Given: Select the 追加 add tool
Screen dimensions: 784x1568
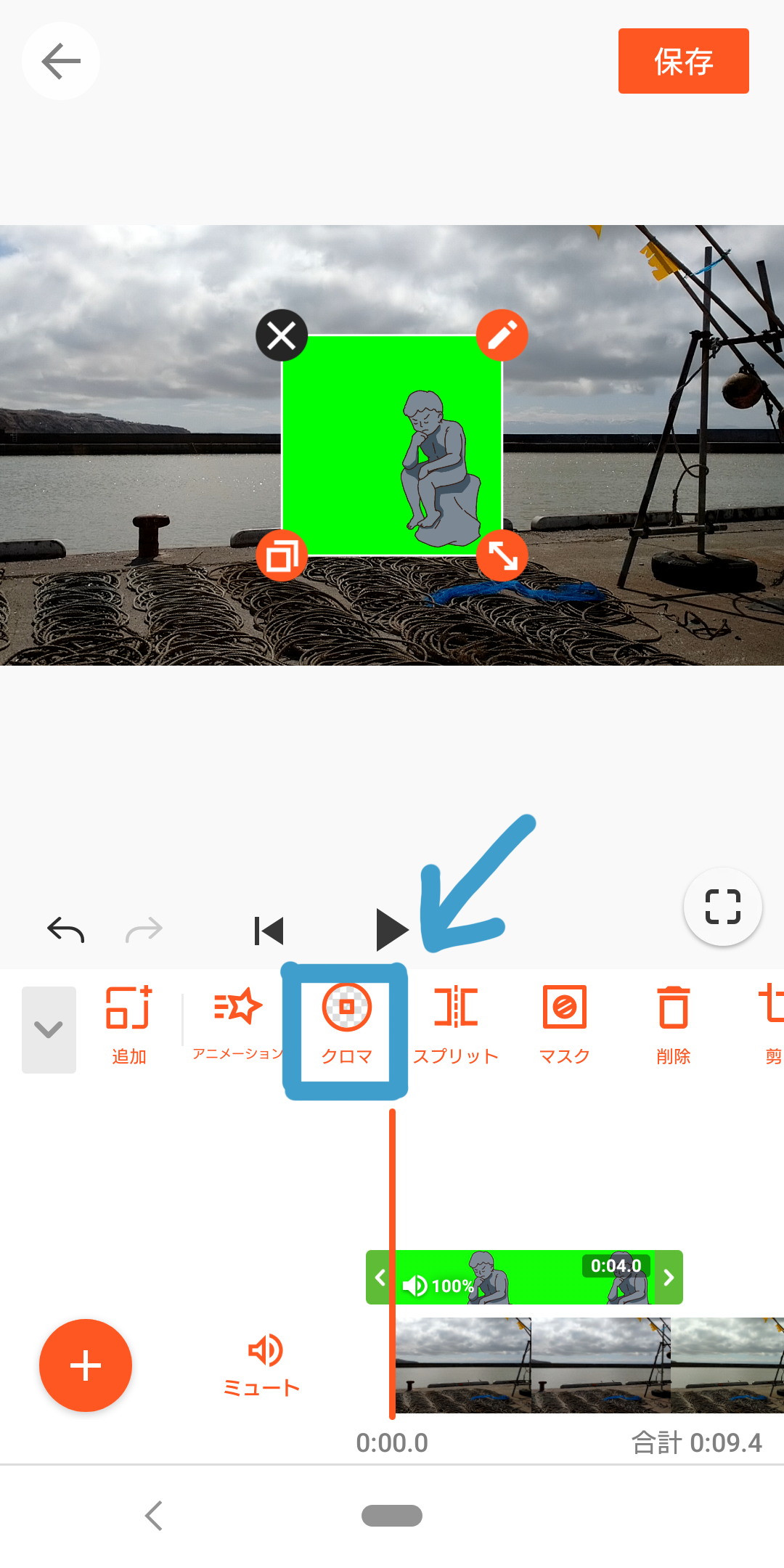Looking at the screenshot, I should (129, 1025).
